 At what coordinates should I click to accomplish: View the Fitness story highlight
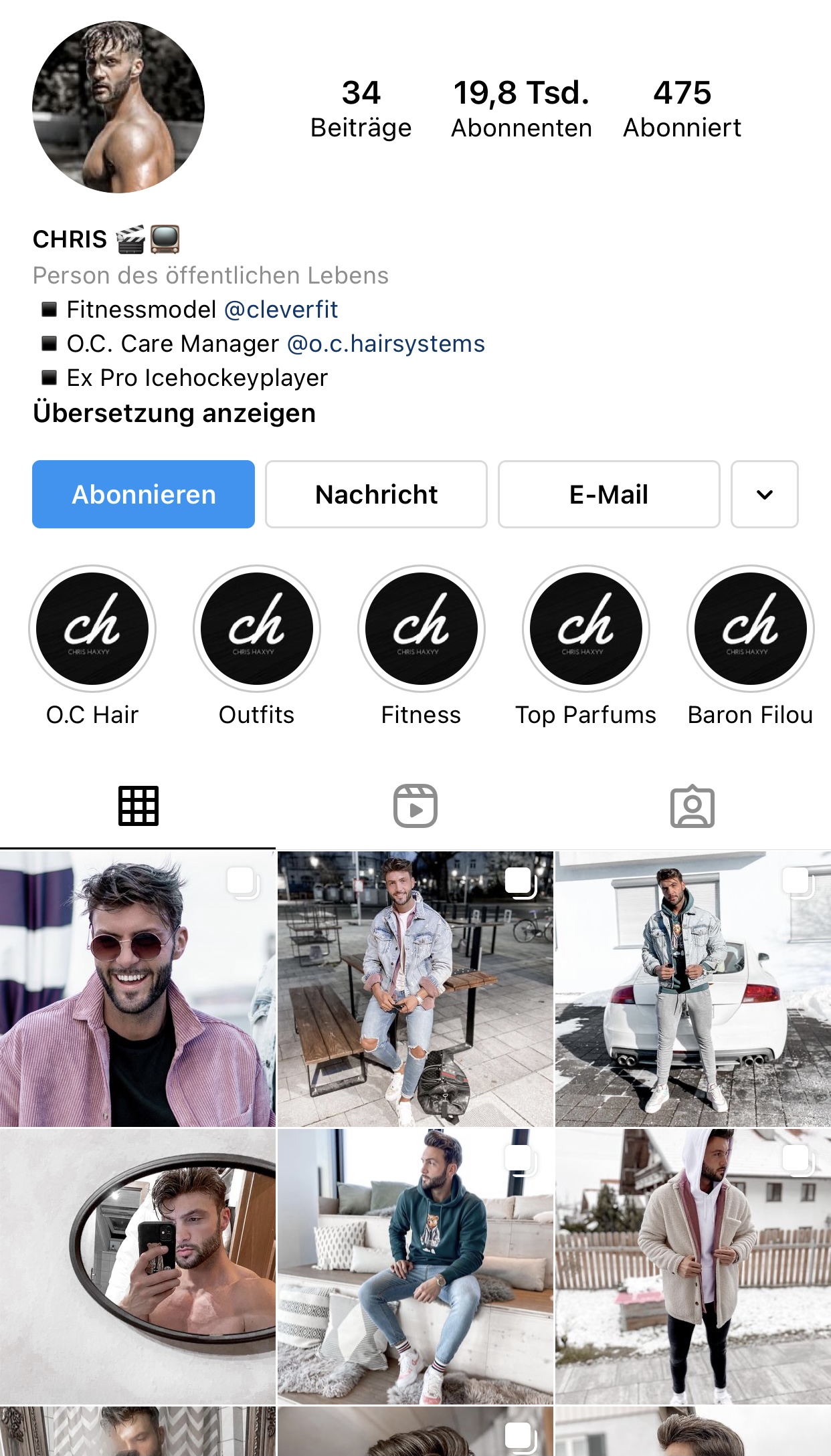pos(422,629)
